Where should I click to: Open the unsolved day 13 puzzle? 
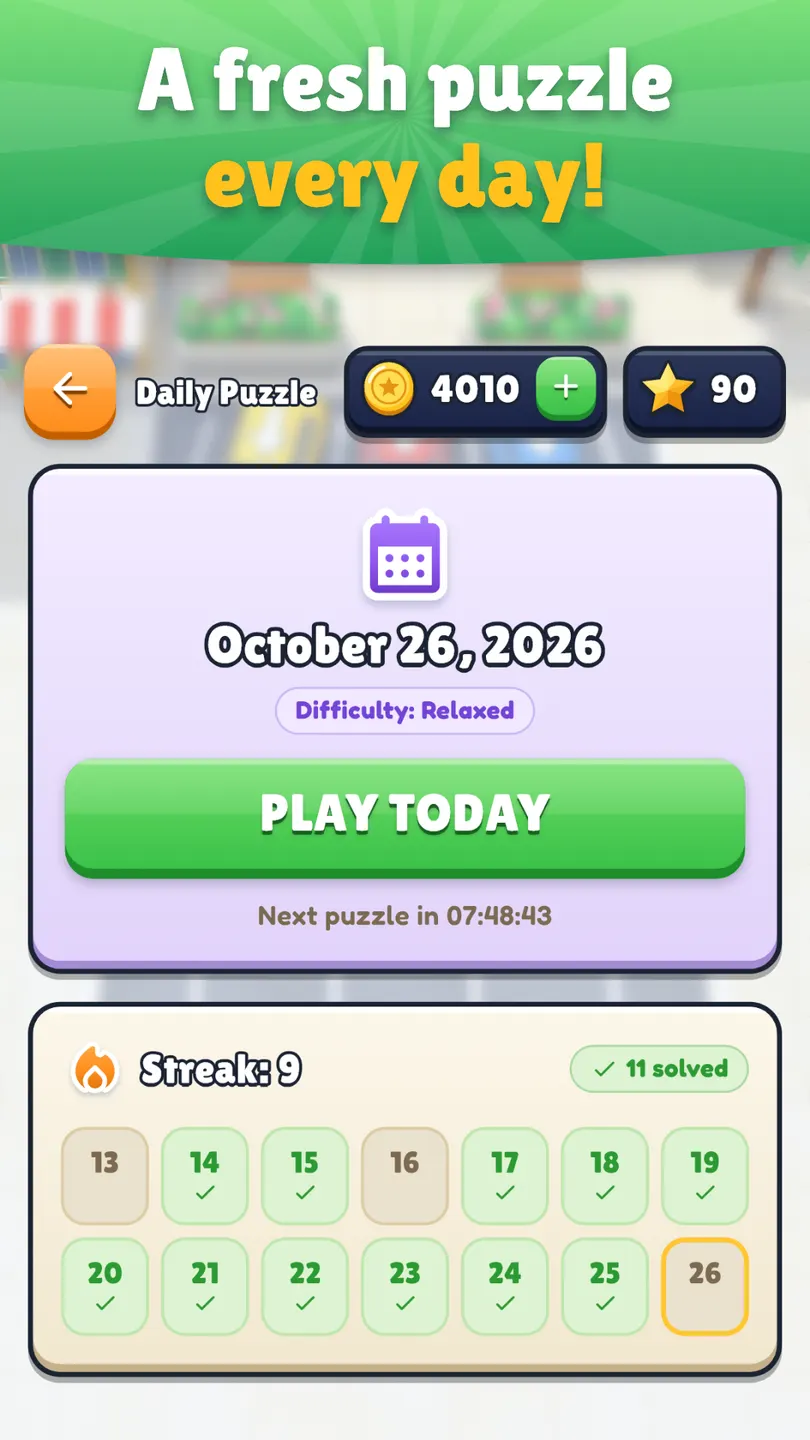pyautogui.click(x=105, y=1176)
